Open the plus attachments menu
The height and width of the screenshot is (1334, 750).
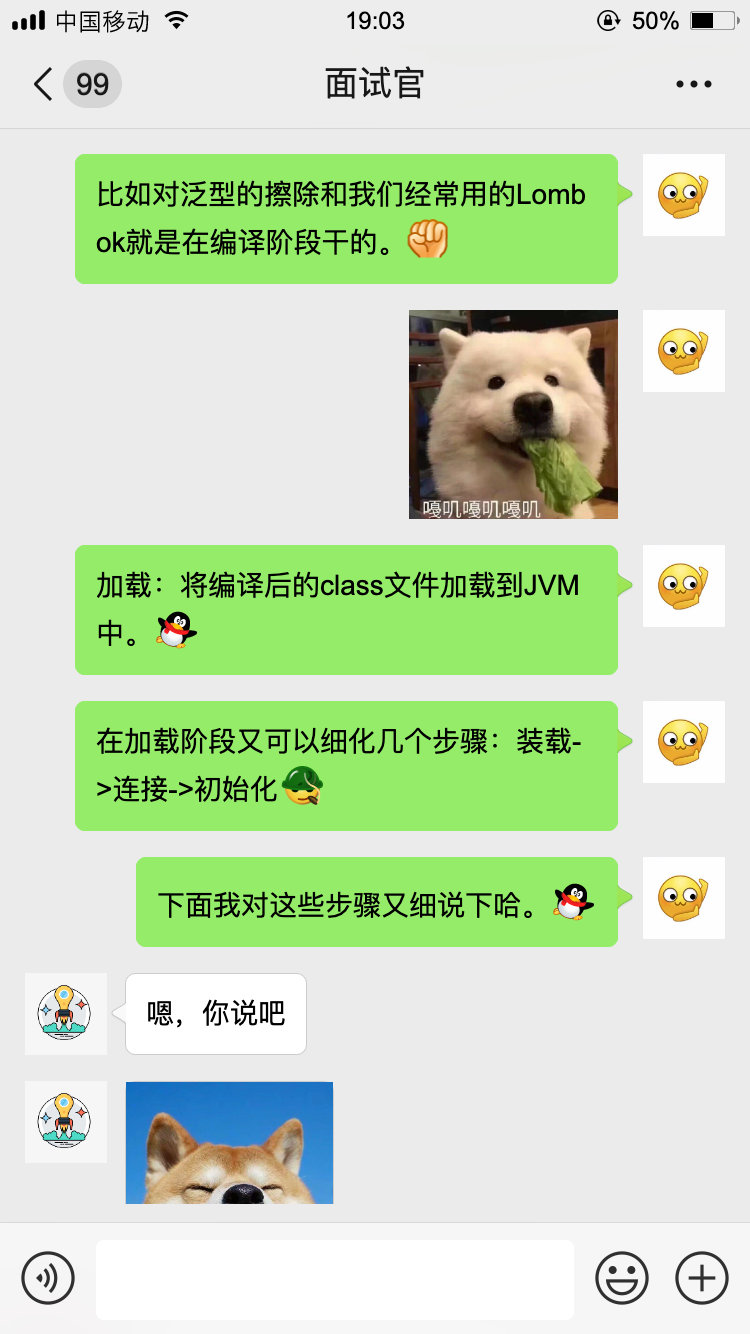pos(702,1277)
